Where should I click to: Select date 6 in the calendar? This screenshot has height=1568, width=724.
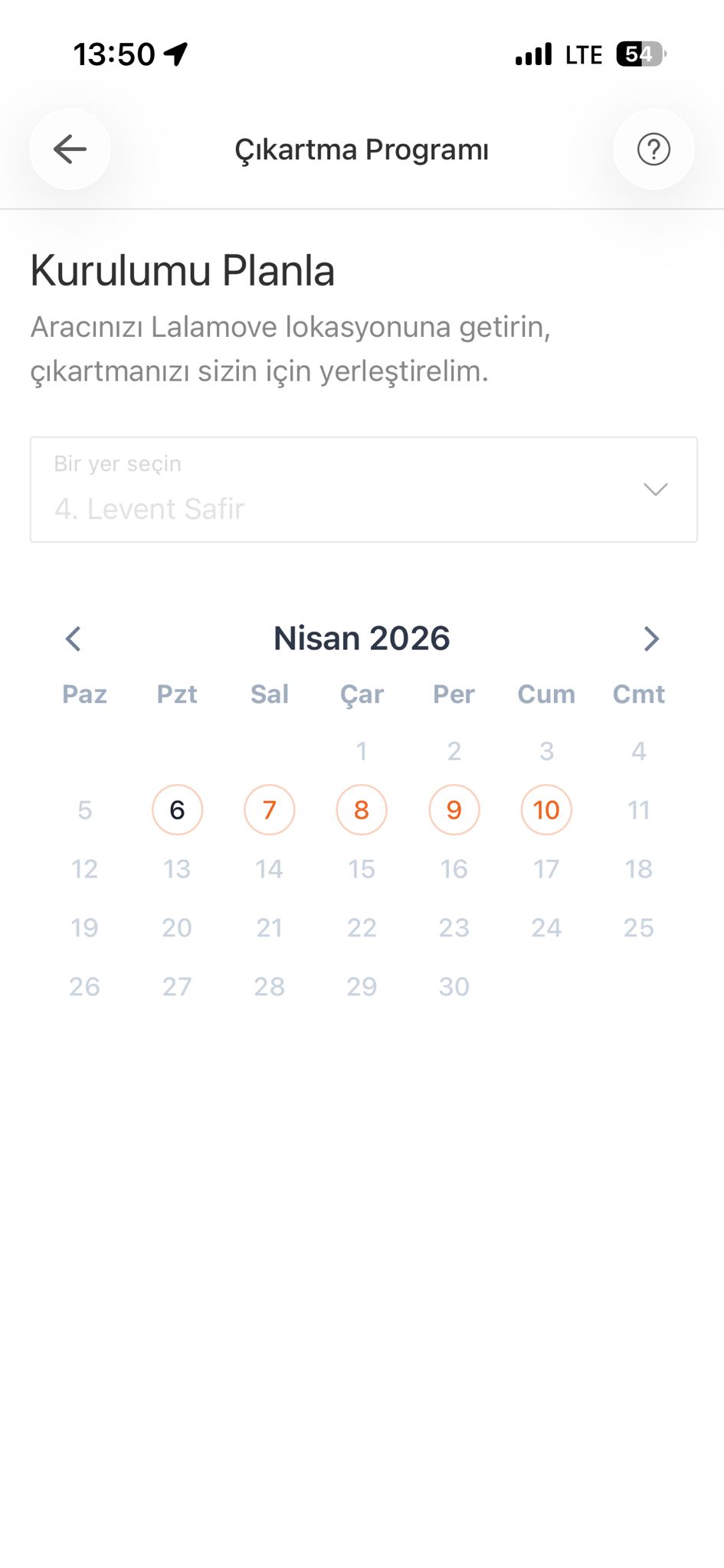point(177,810)
